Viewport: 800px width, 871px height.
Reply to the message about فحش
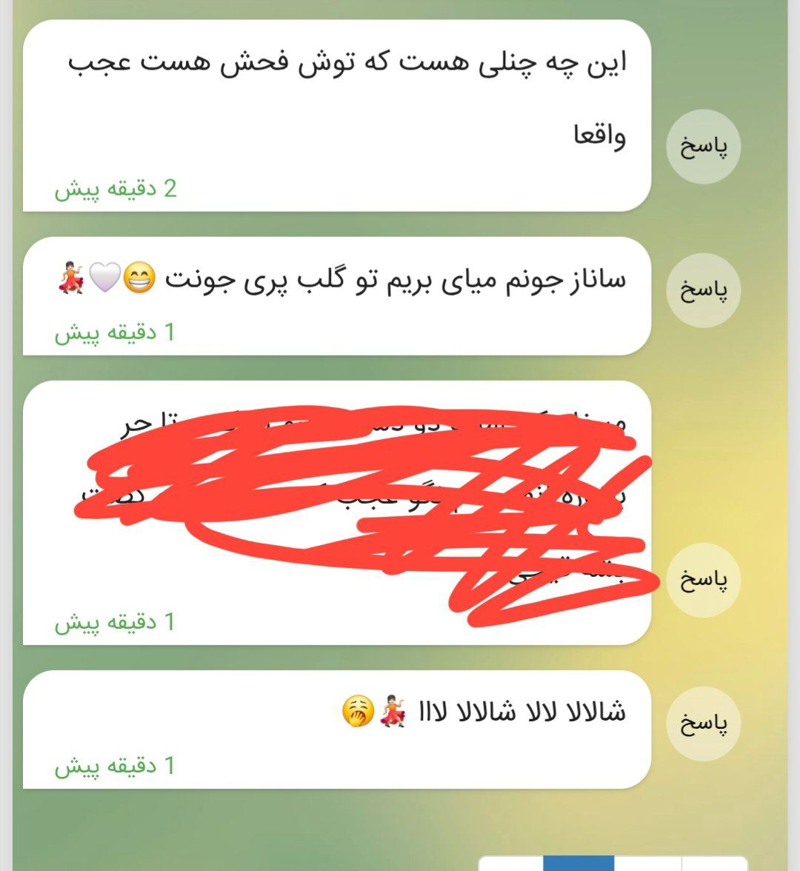pyautogui.click(x=703, y=146)
